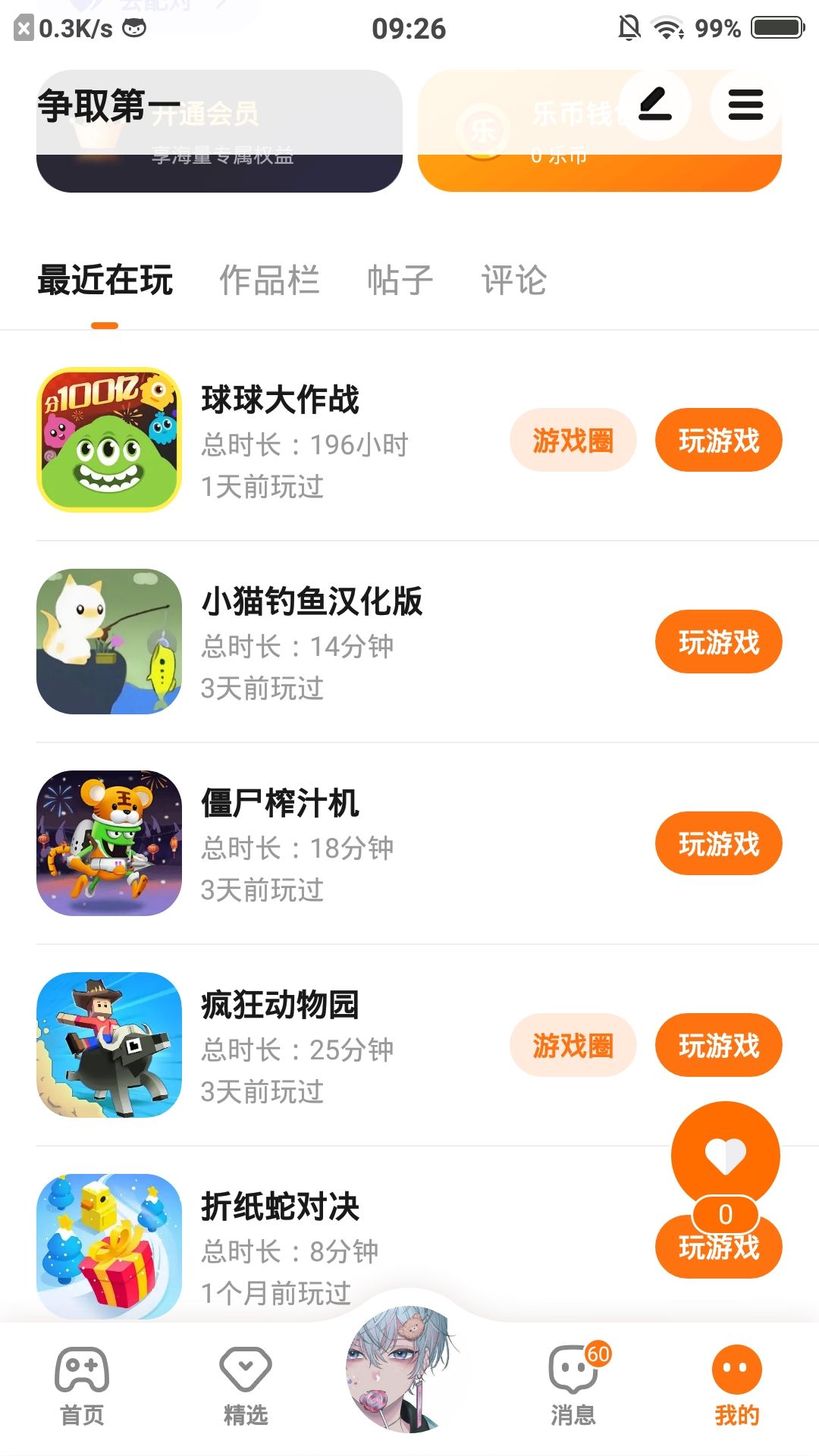Viewport: 819px width, 1456px height.
Task: Open 消息 with 60 unread
Action: click(x=573, y=1386)
